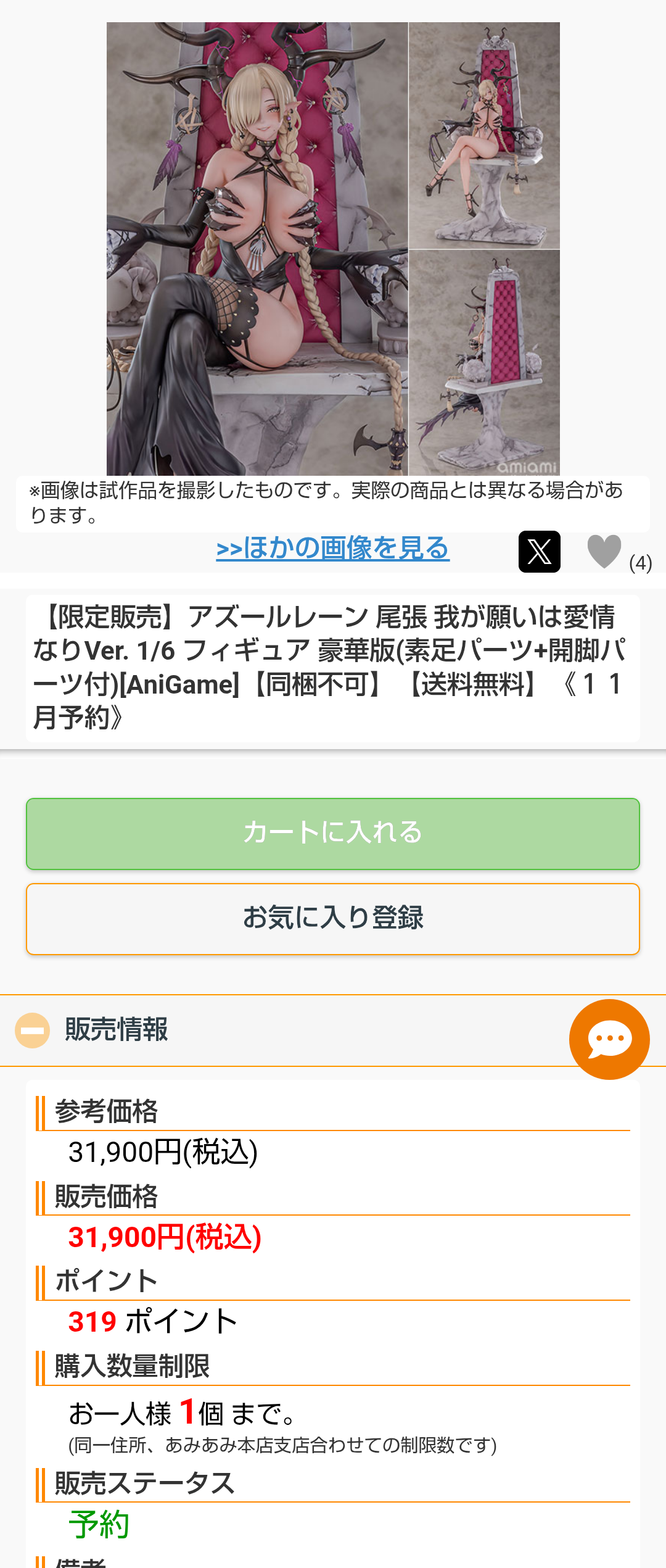Collapse the 販売情報 section
The height and width of the screenshot is (1568, 666).
click(x=32, y=1030)
